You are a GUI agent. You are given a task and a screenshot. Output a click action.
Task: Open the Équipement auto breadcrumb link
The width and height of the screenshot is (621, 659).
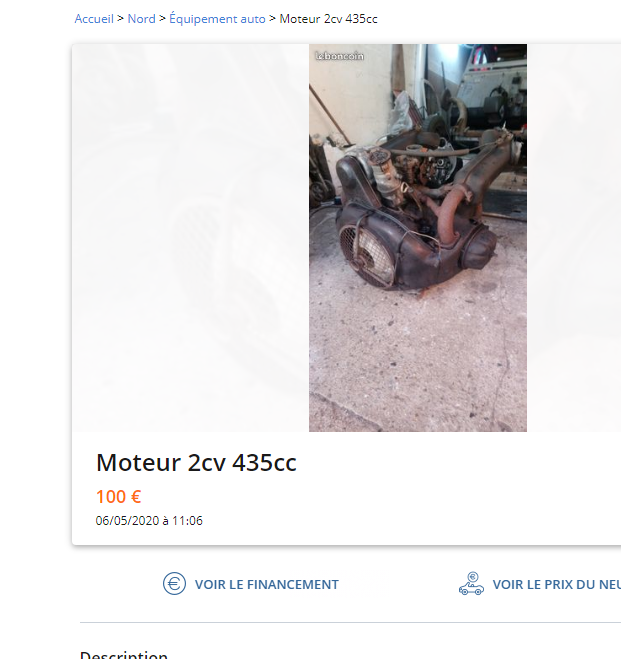click(217, 19)
